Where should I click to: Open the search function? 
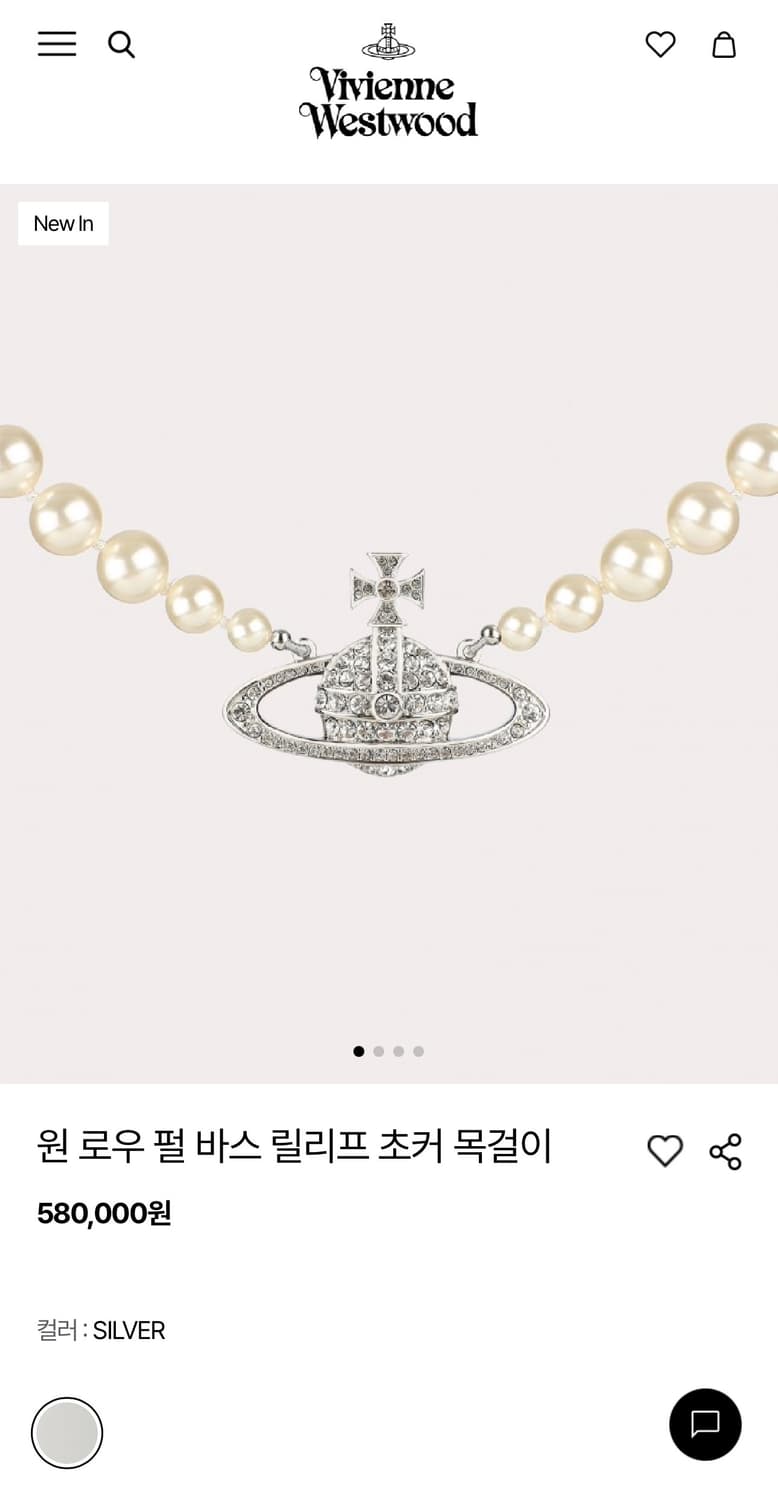click(x=121, y=44)
